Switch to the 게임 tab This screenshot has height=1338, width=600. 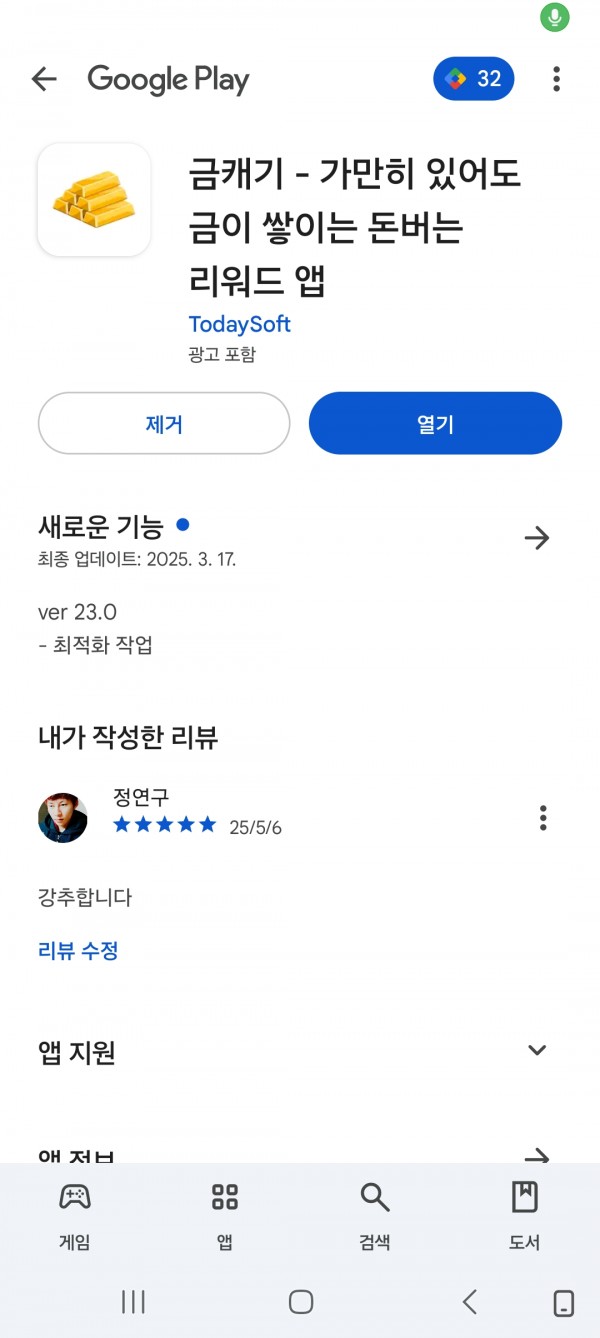(75, 1215)
